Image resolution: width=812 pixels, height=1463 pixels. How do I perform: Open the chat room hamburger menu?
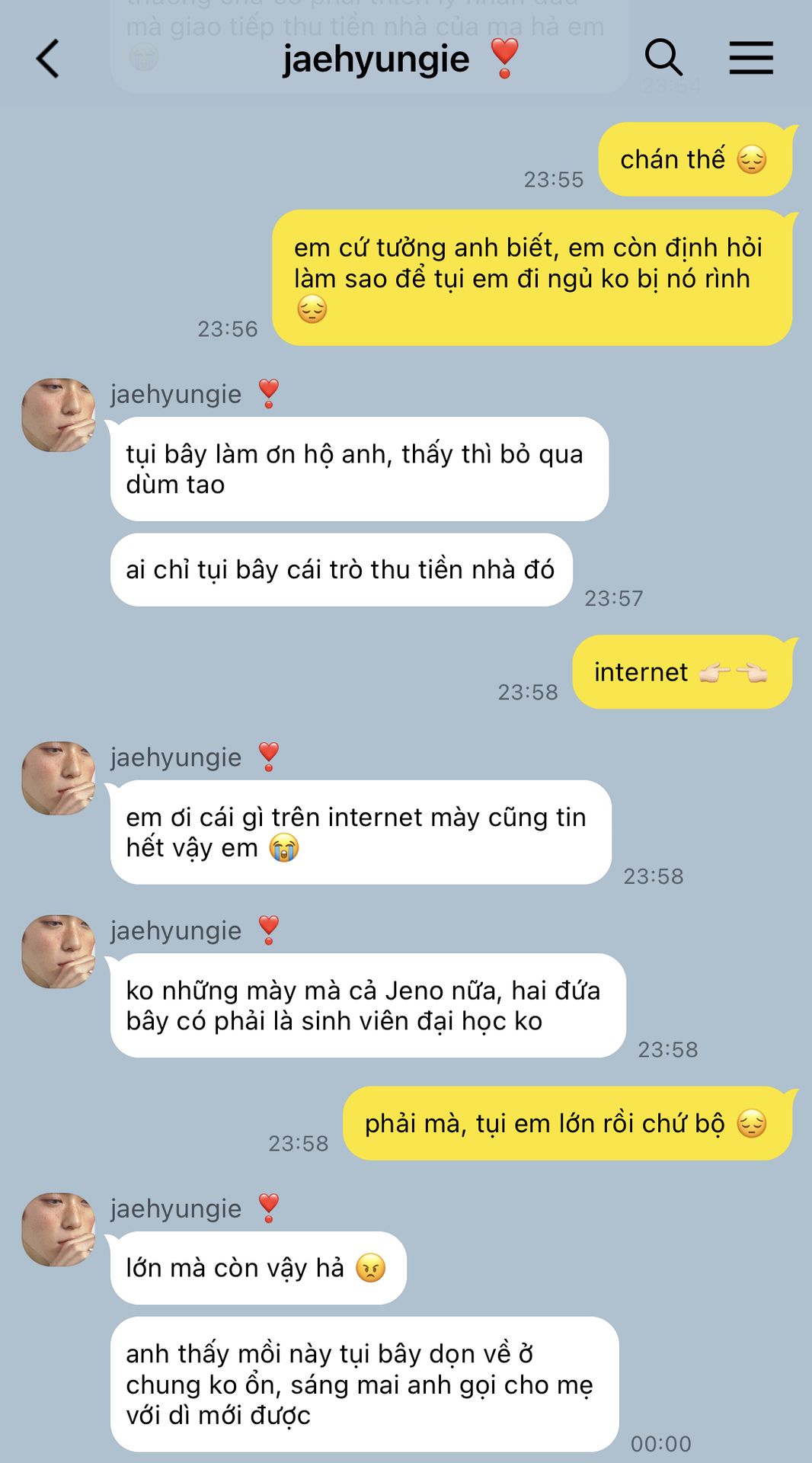(x=750, y=58)
